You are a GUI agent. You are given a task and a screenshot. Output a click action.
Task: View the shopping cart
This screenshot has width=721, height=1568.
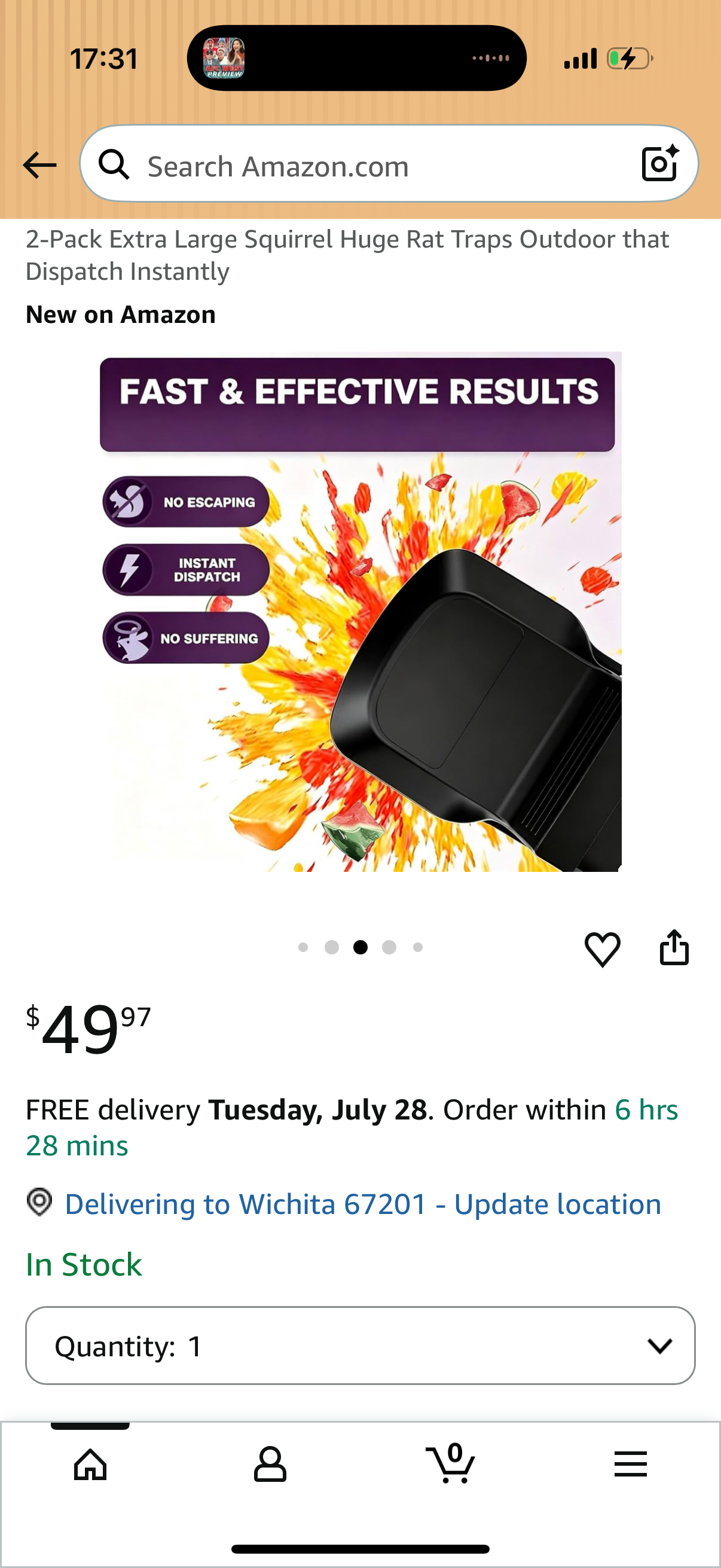[451, 1463]
